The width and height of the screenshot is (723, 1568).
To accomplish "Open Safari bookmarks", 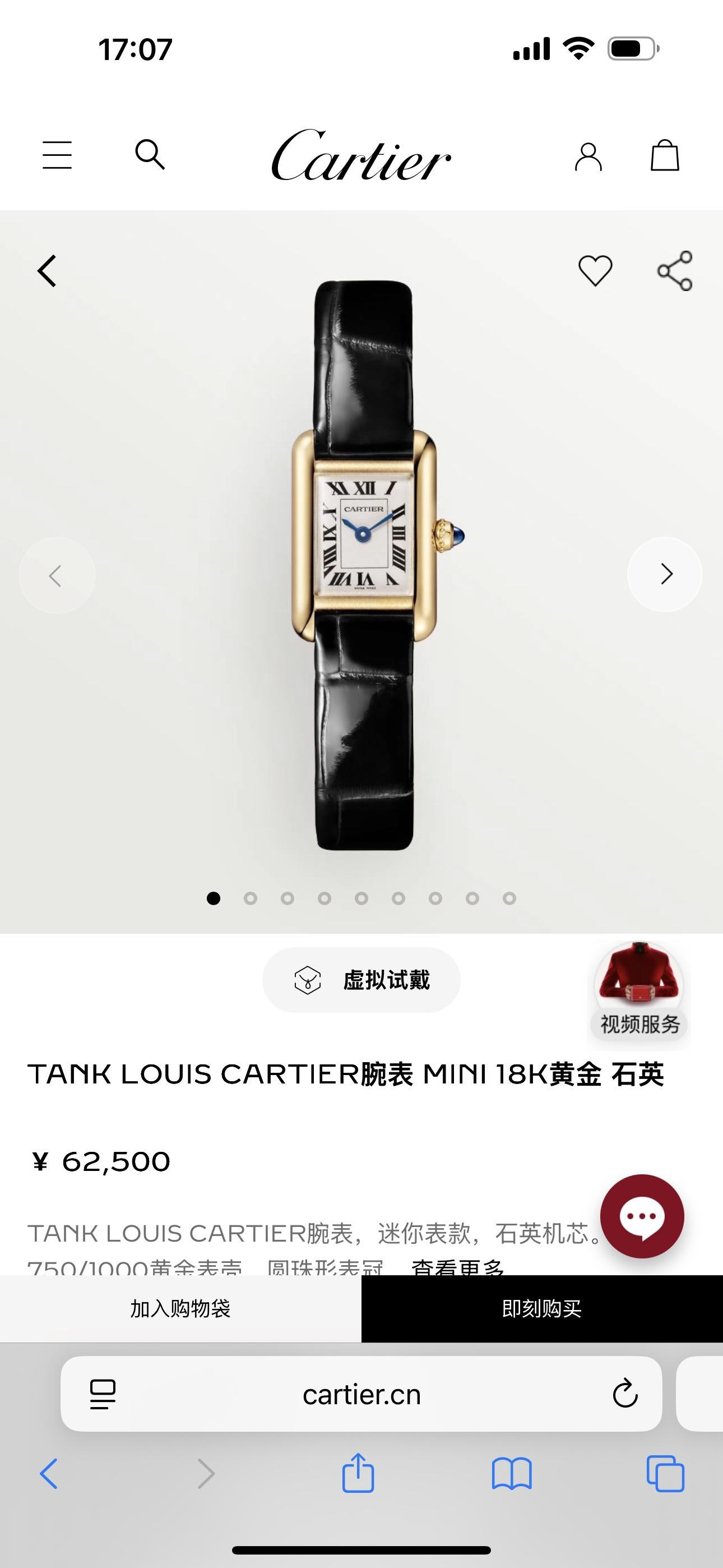I will pyautogui.click(x=512, y=1474).
